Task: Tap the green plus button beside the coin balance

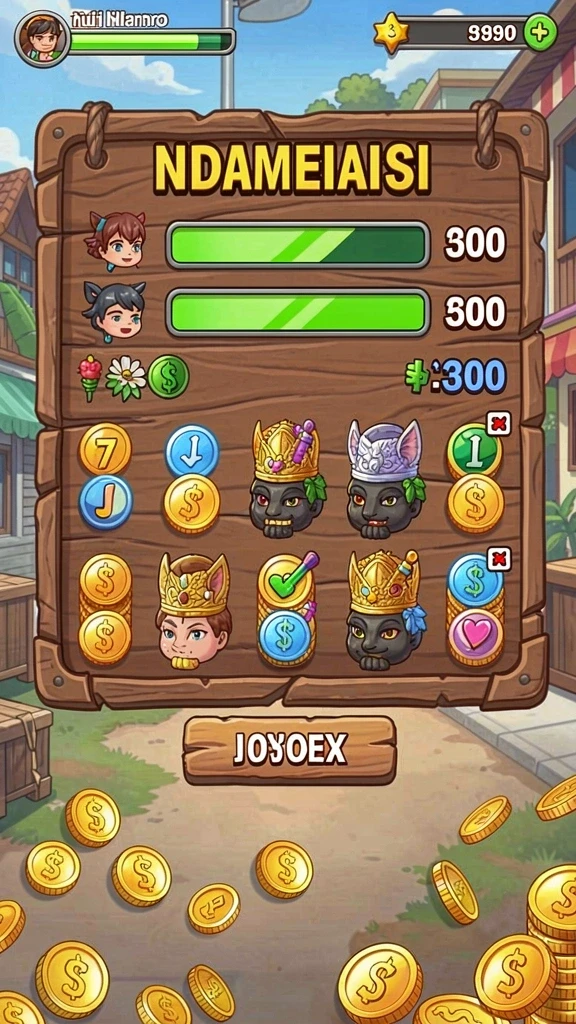Action: pos(540,32)
